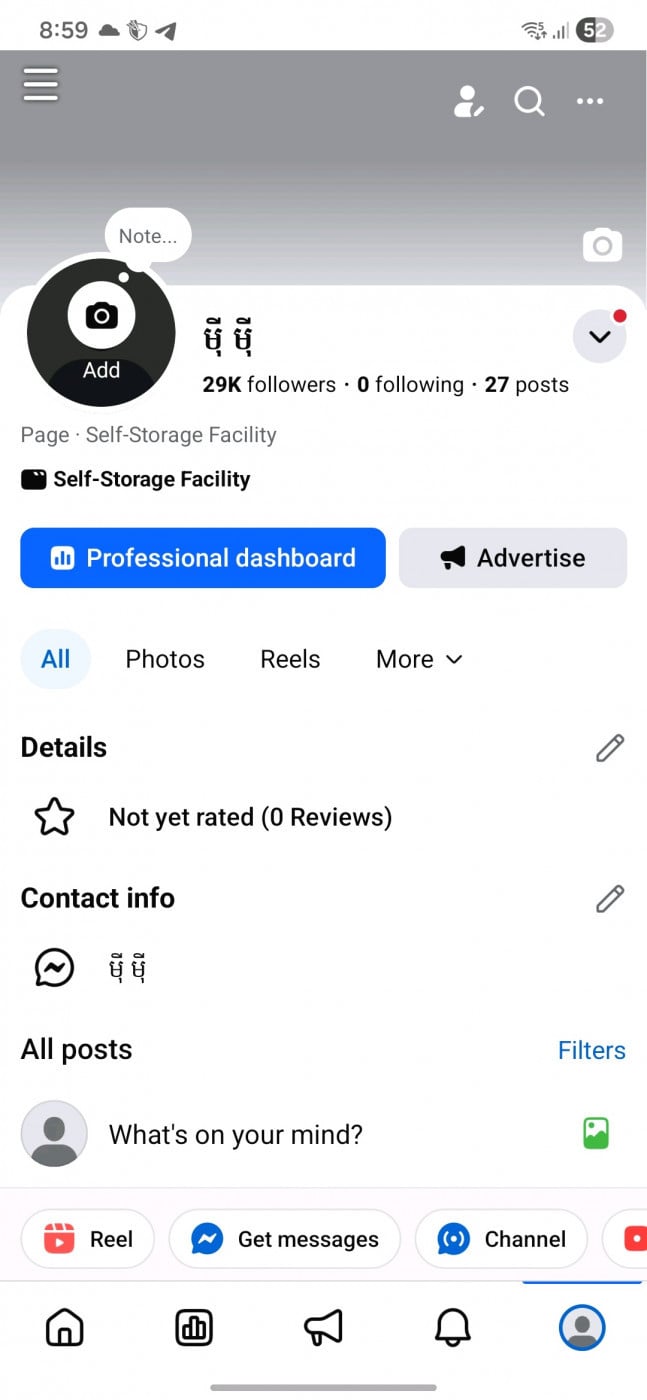647x1400 pixels.
Task: Switch to the Reels tab
Action: (x=290, y=660)
